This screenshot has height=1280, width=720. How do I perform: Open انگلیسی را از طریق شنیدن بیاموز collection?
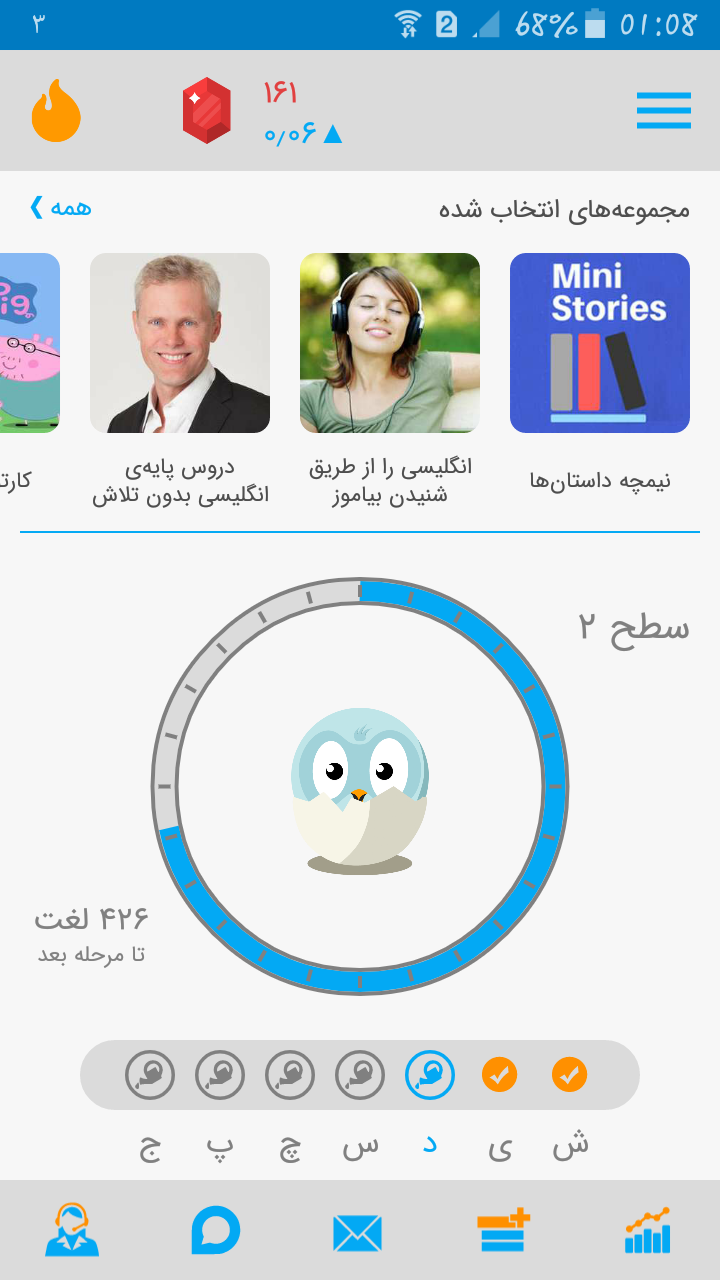coord(390,343)
